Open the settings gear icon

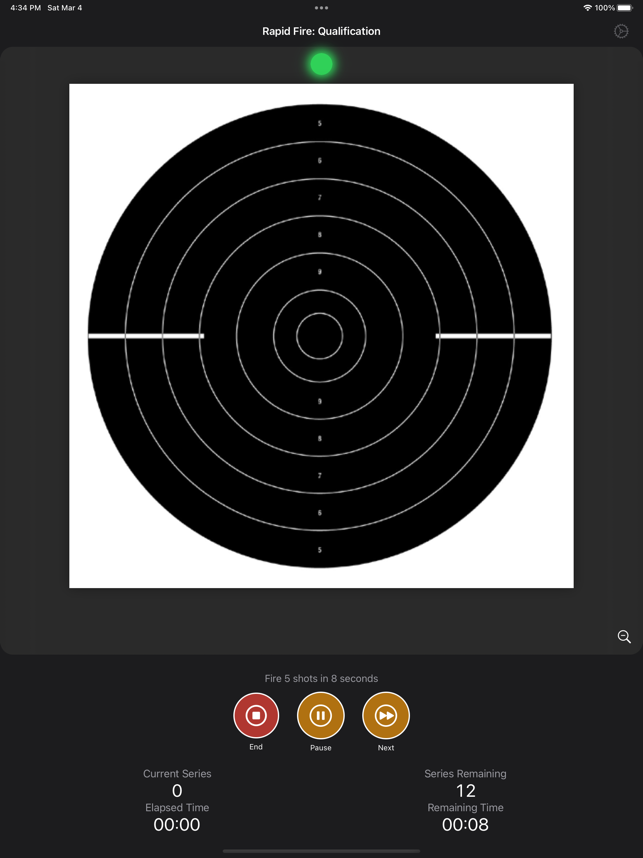tap(621, 31)
